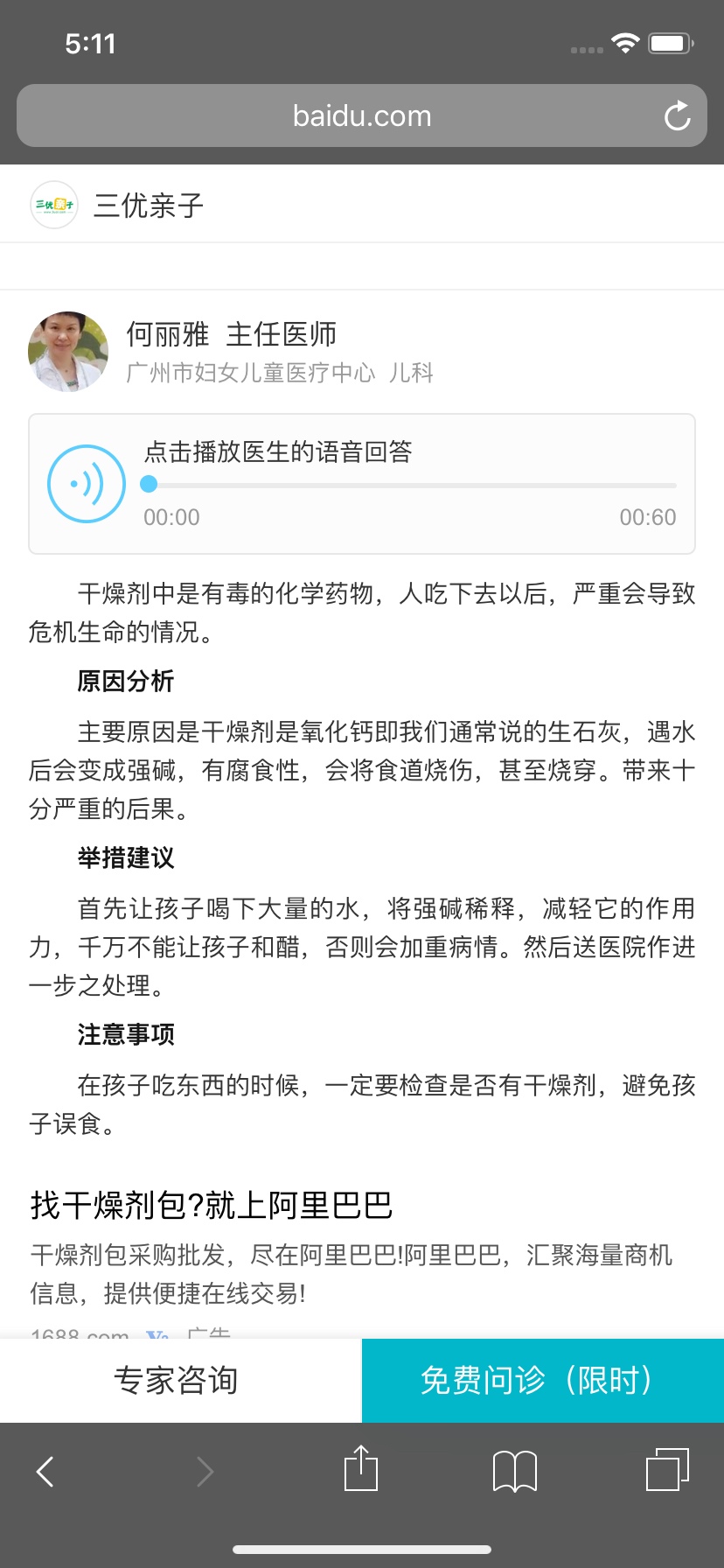724x1568 pixels.
Task: Start 免费问诊（限时）
Action: pos(543,1380)
